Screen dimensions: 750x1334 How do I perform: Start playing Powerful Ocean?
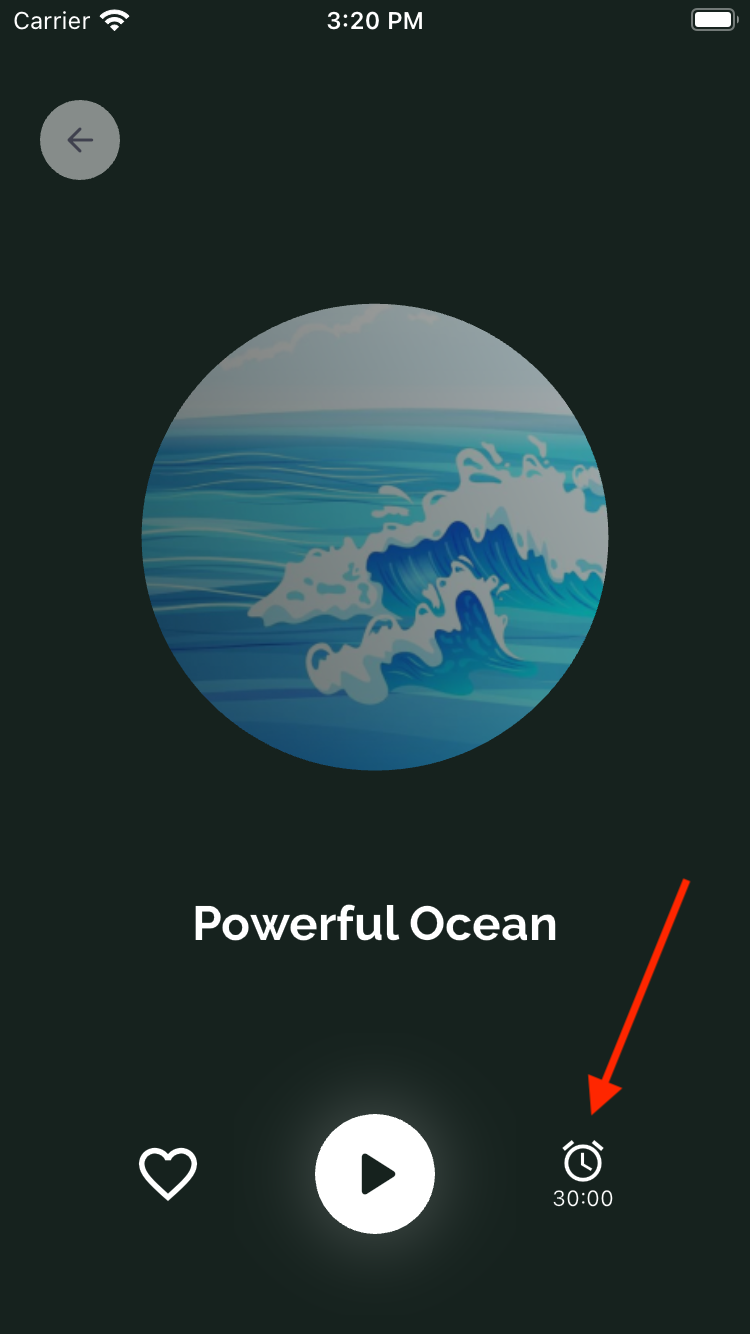pos(375,1174)
